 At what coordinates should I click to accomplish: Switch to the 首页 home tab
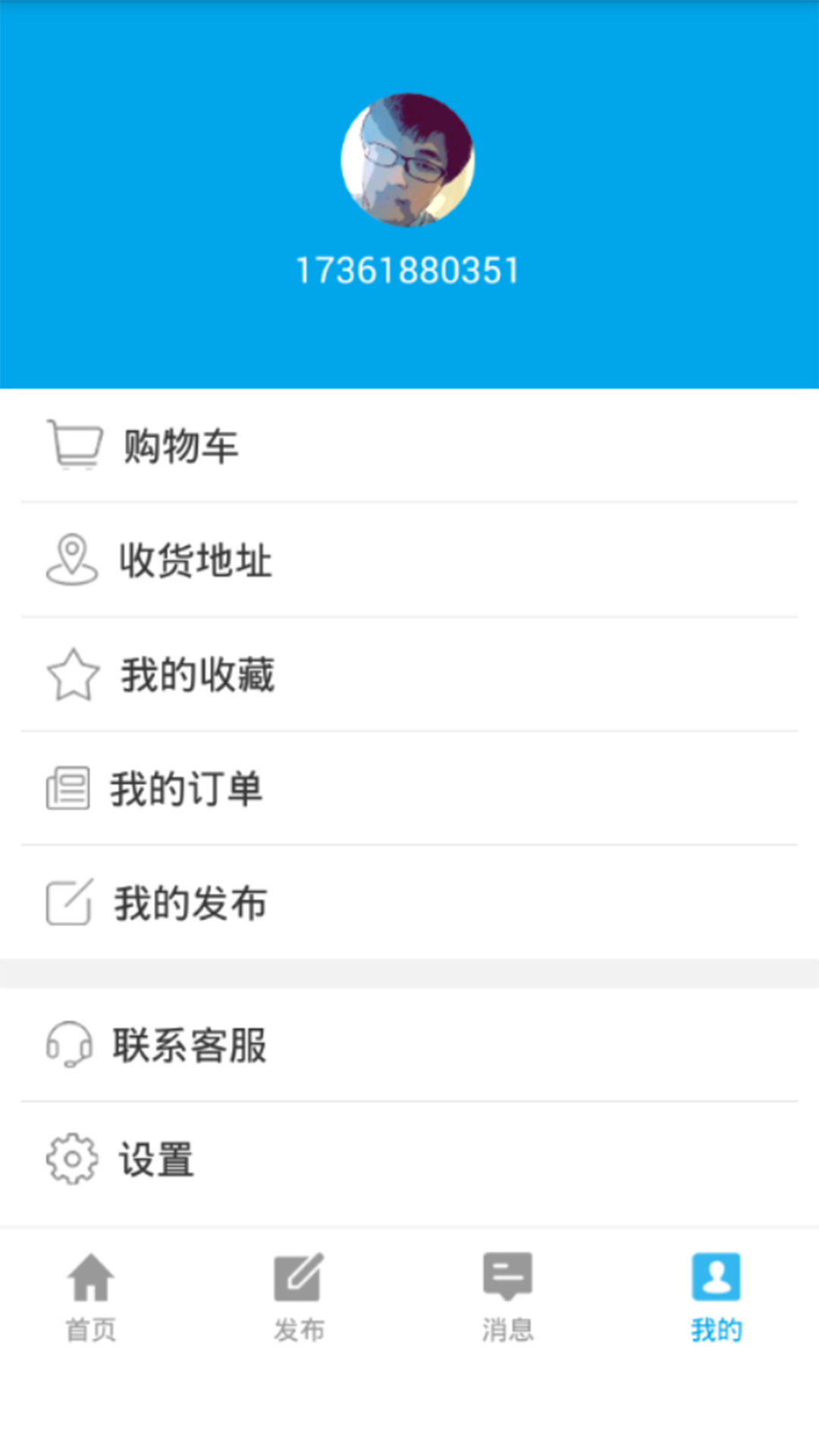click(91, 1297)
